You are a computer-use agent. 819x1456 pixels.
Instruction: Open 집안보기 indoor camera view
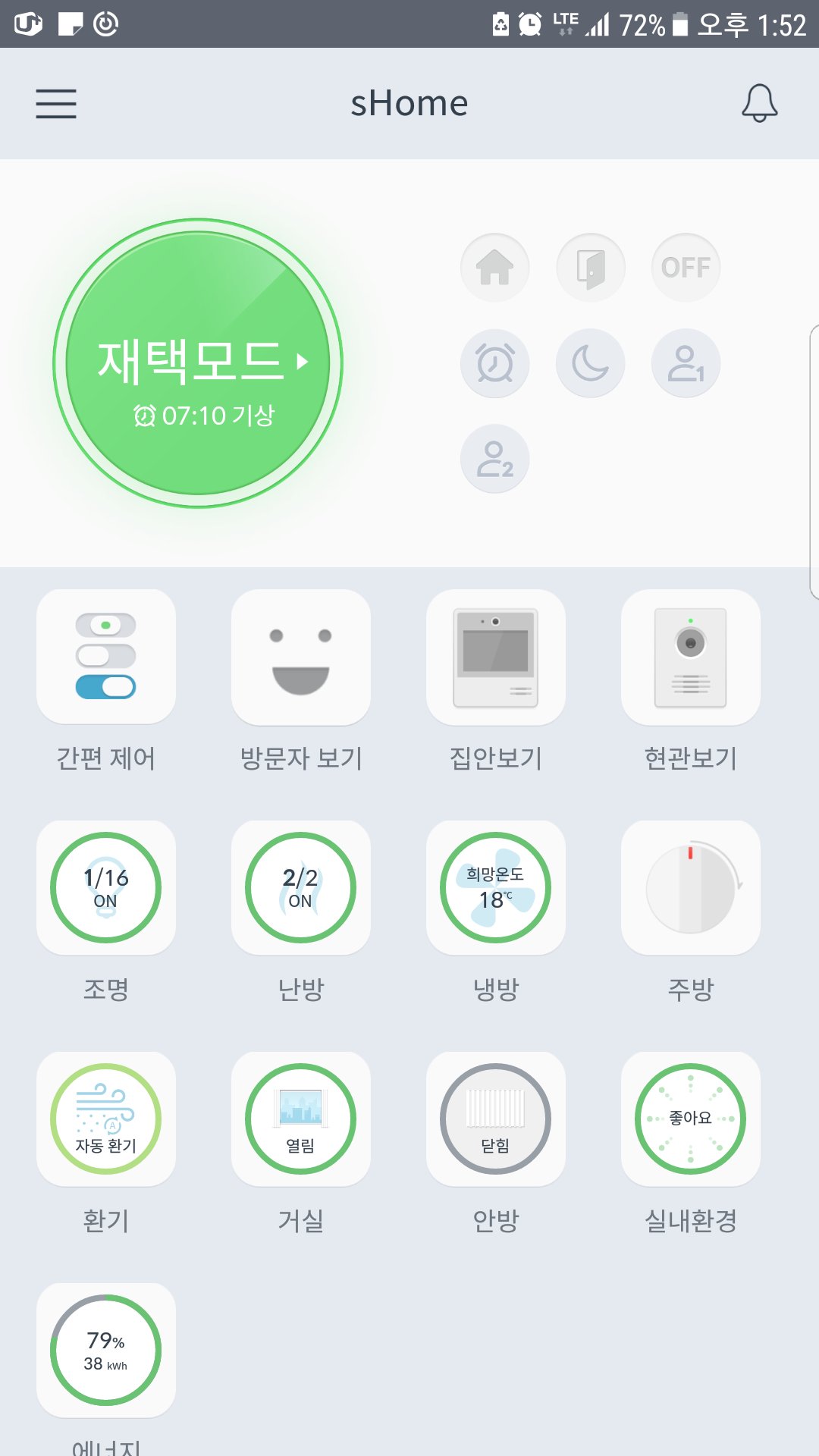(x=496, y=657)
